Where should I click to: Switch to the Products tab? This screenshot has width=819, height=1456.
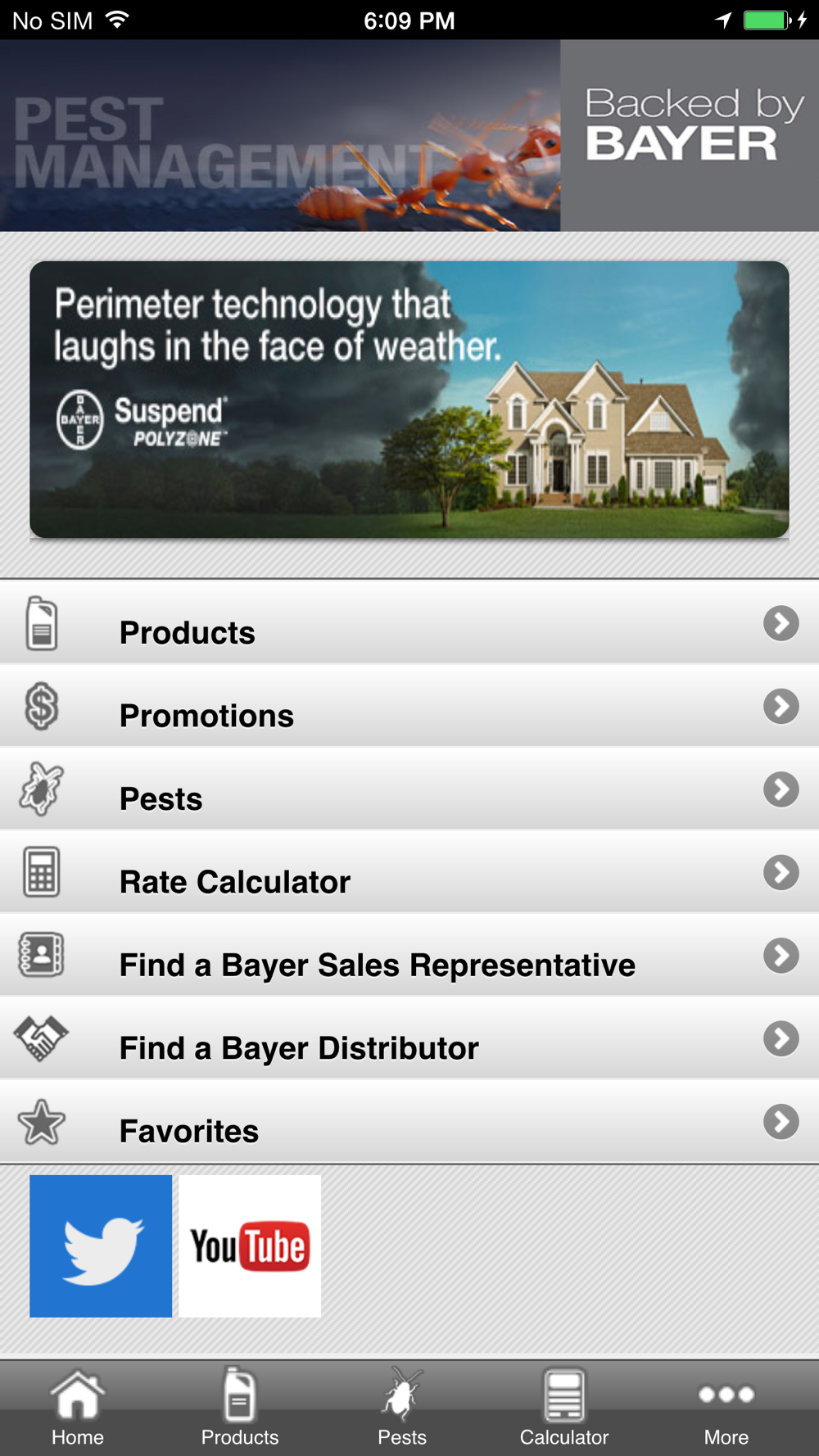(240, 1409)
